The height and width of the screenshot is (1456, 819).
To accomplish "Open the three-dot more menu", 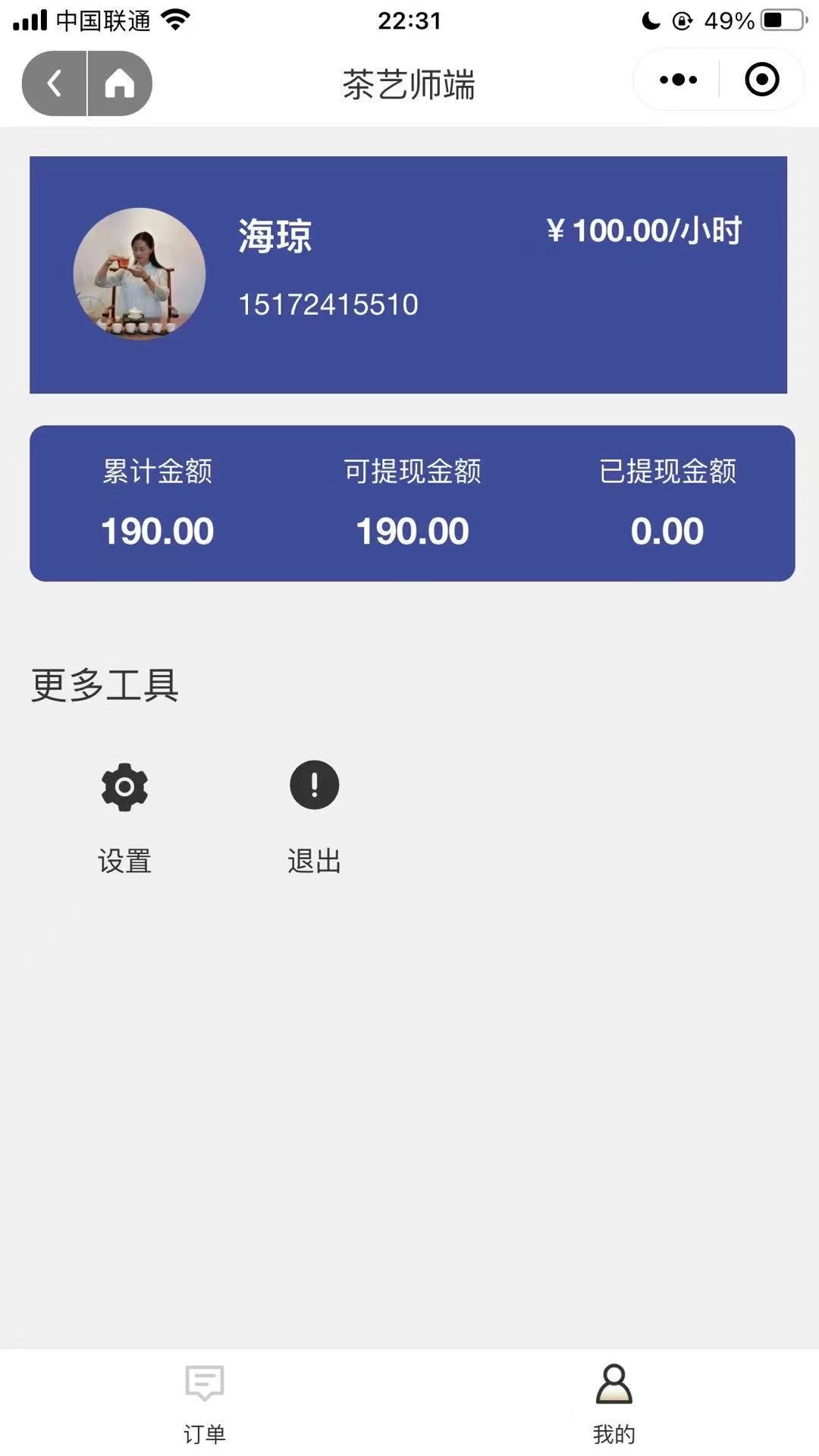I will 678,80.
